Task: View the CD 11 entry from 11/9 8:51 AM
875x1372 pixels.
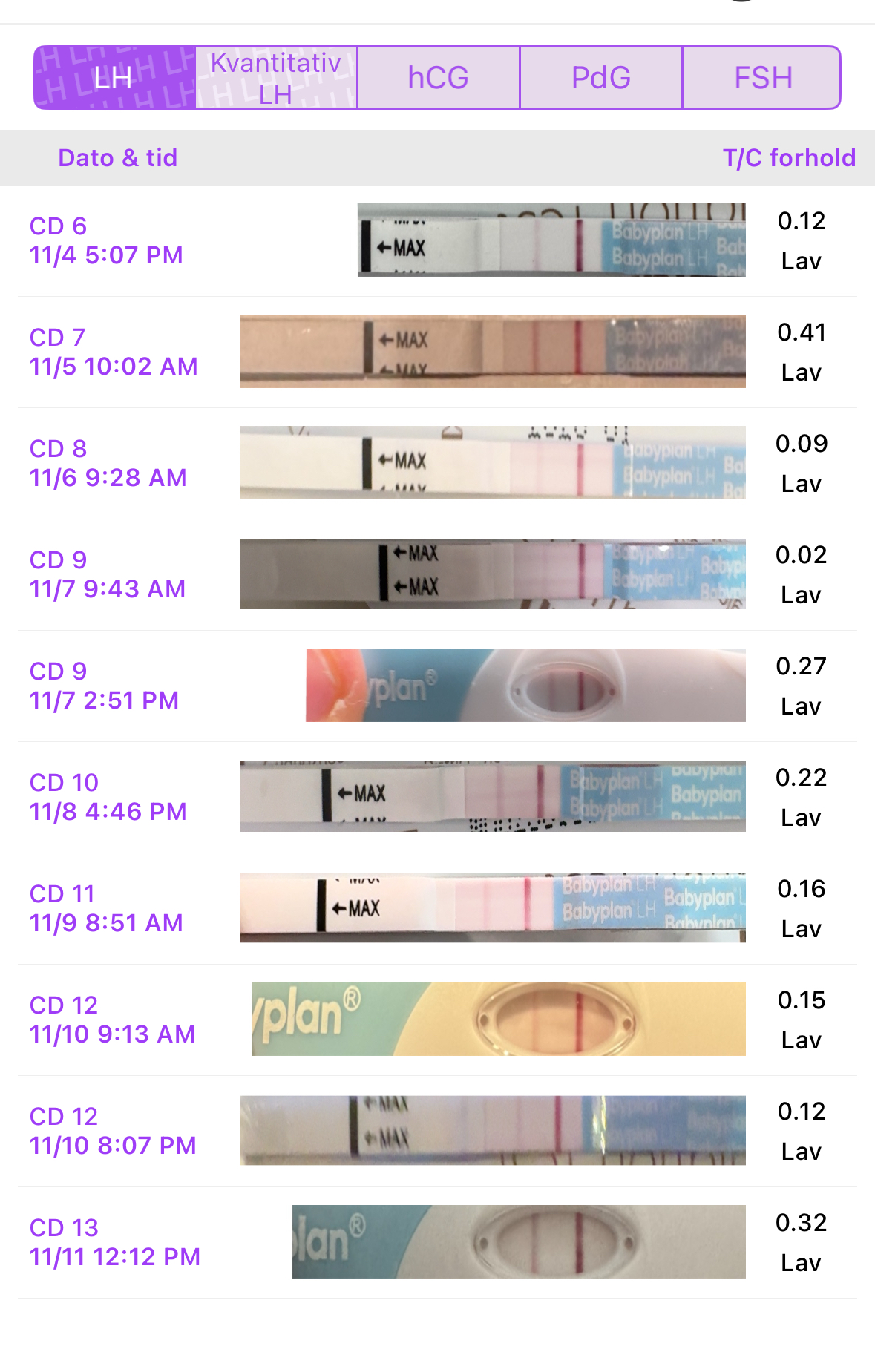Action: click(x=437, y=908)
